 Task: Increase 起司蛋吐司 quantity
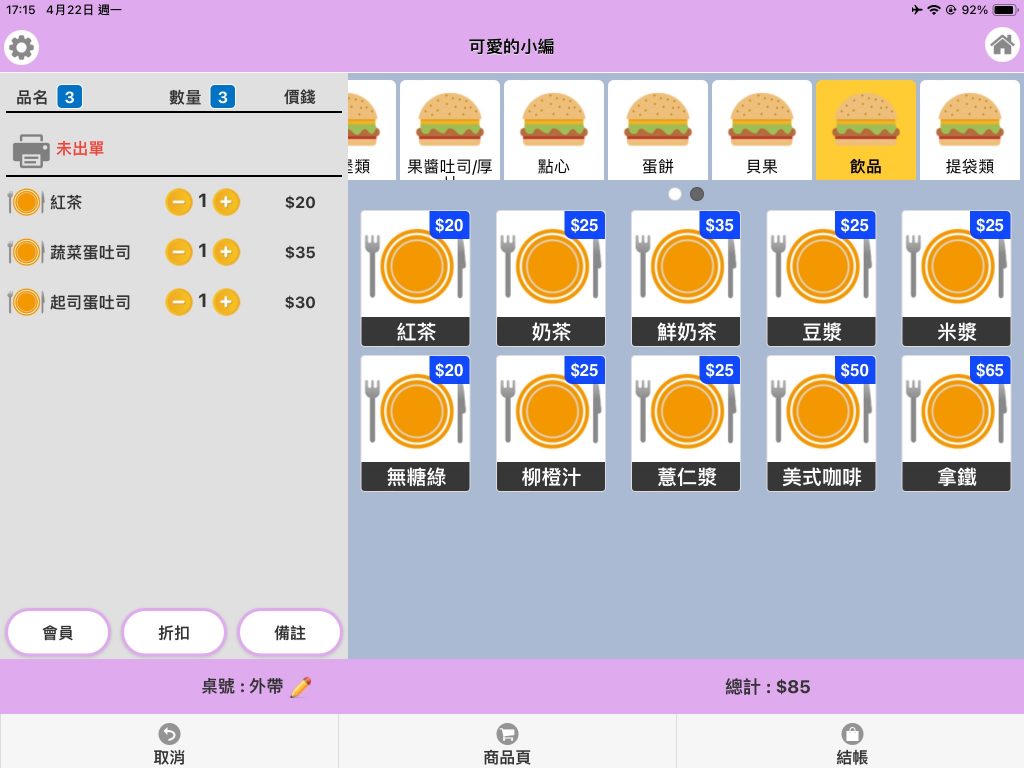click(x=226, y=302)
